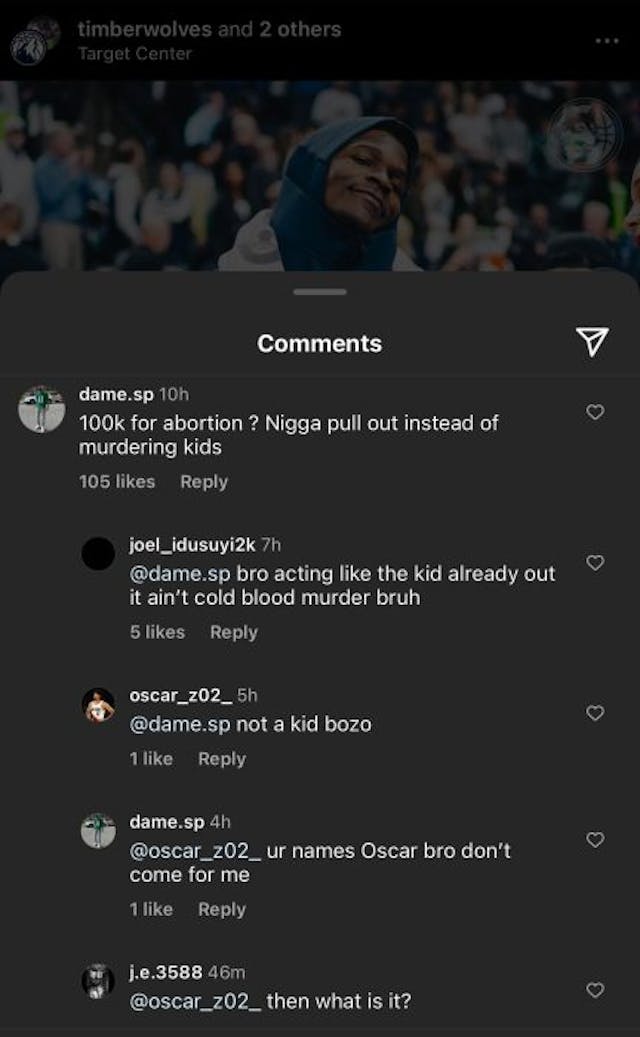Open Target Center location
Image resolution: width=640 pixels, height=1037 pixels.
point(135,53)
